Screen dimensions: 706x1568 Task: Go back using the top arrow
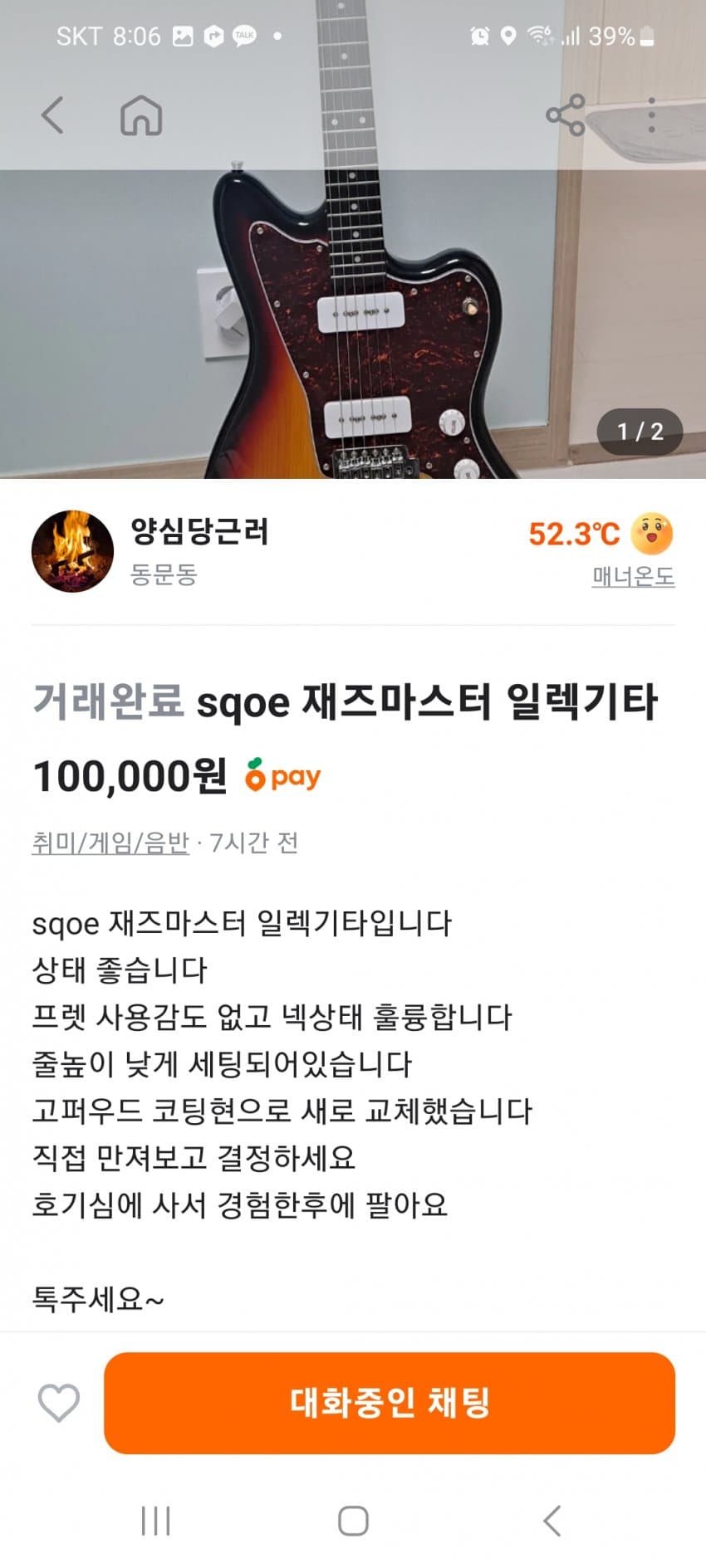(x=52, y=115)
